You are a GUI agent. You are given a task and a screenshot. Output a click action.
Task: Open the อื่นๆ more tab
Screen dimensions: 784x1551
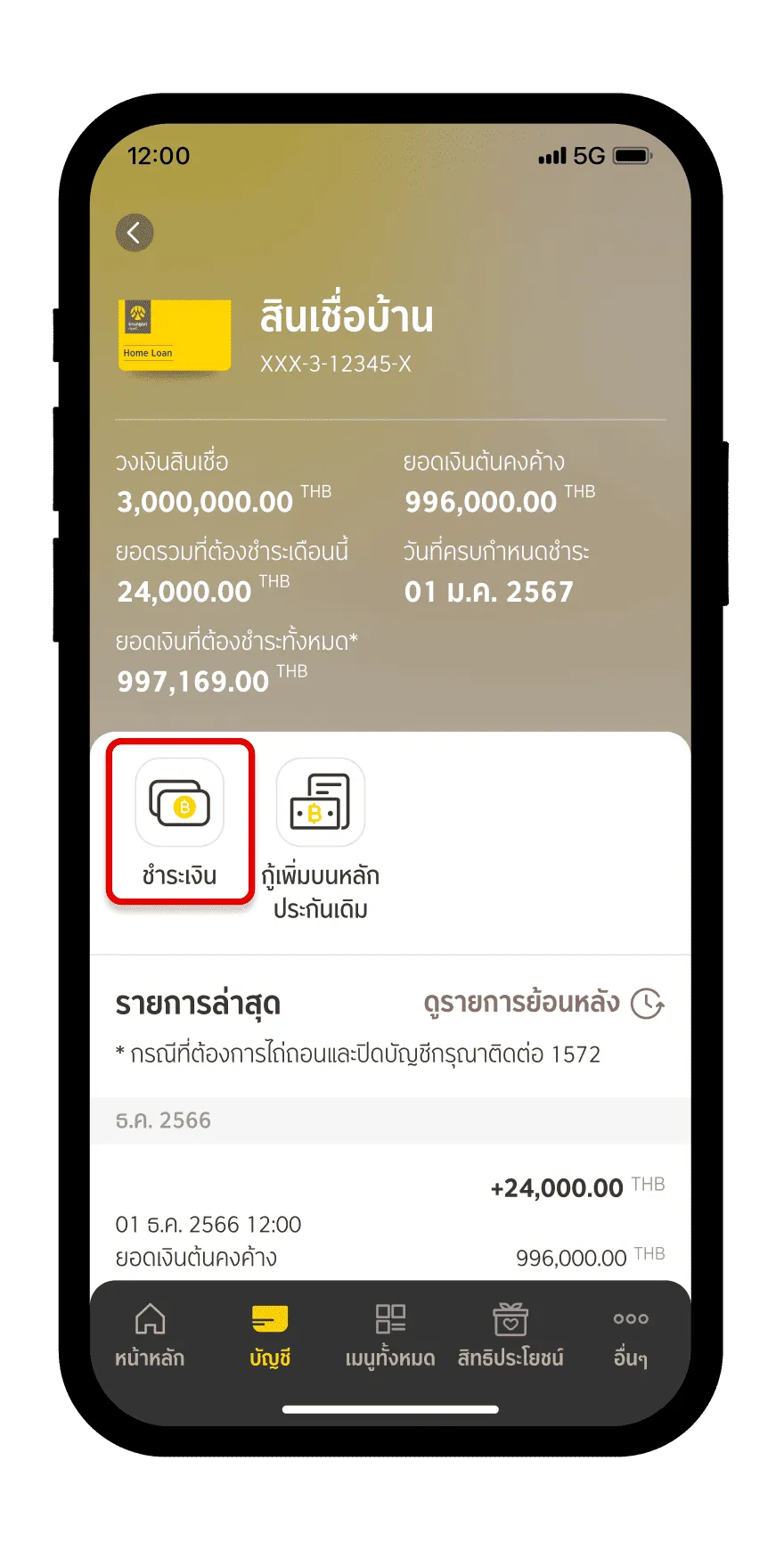point(631,1334)
